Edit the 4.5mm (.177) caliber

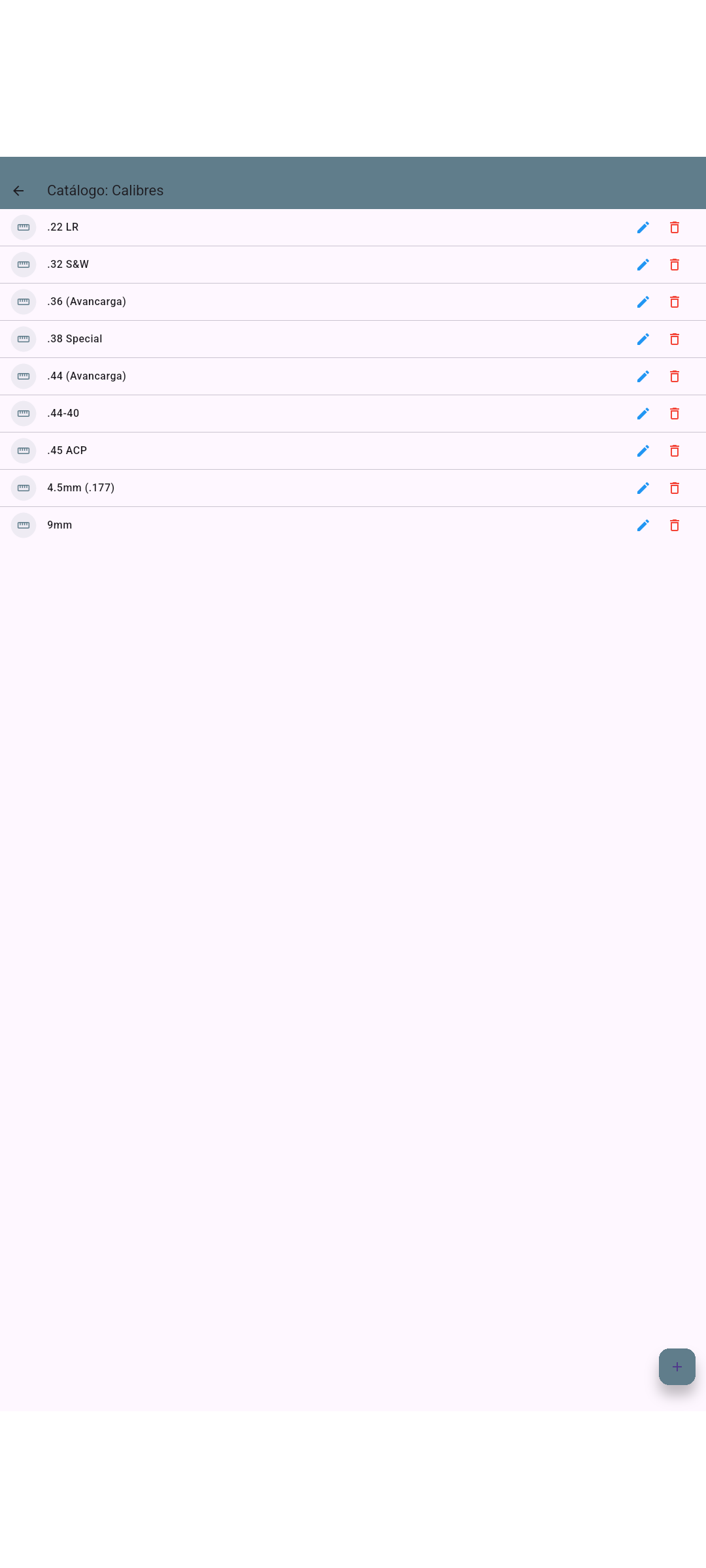[643, 488]
